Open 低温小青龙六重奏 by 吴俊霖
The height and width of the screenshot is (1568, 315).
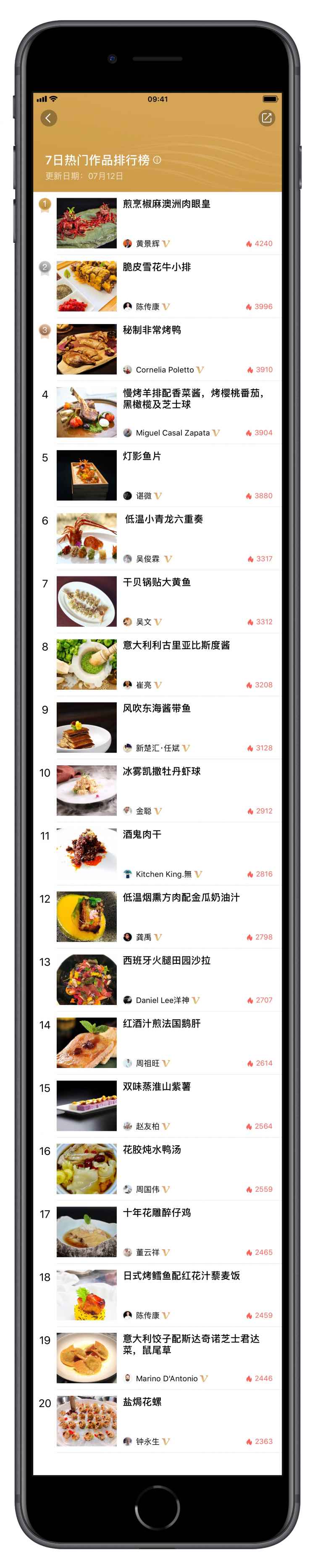[x=163, y=519]
